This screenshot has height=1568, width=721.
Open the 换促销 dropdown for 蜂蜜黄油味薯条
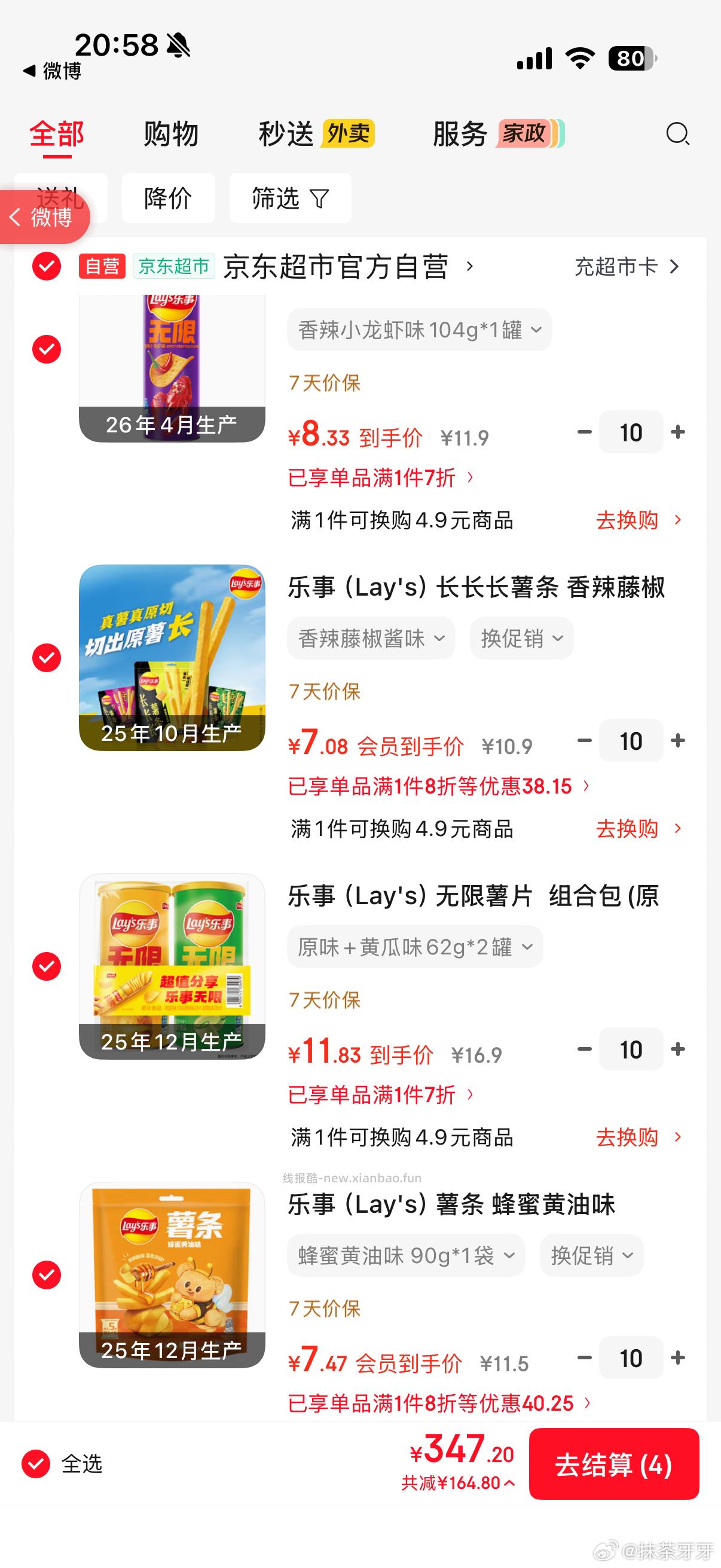pyautogui.click(x=591, y=1255)
